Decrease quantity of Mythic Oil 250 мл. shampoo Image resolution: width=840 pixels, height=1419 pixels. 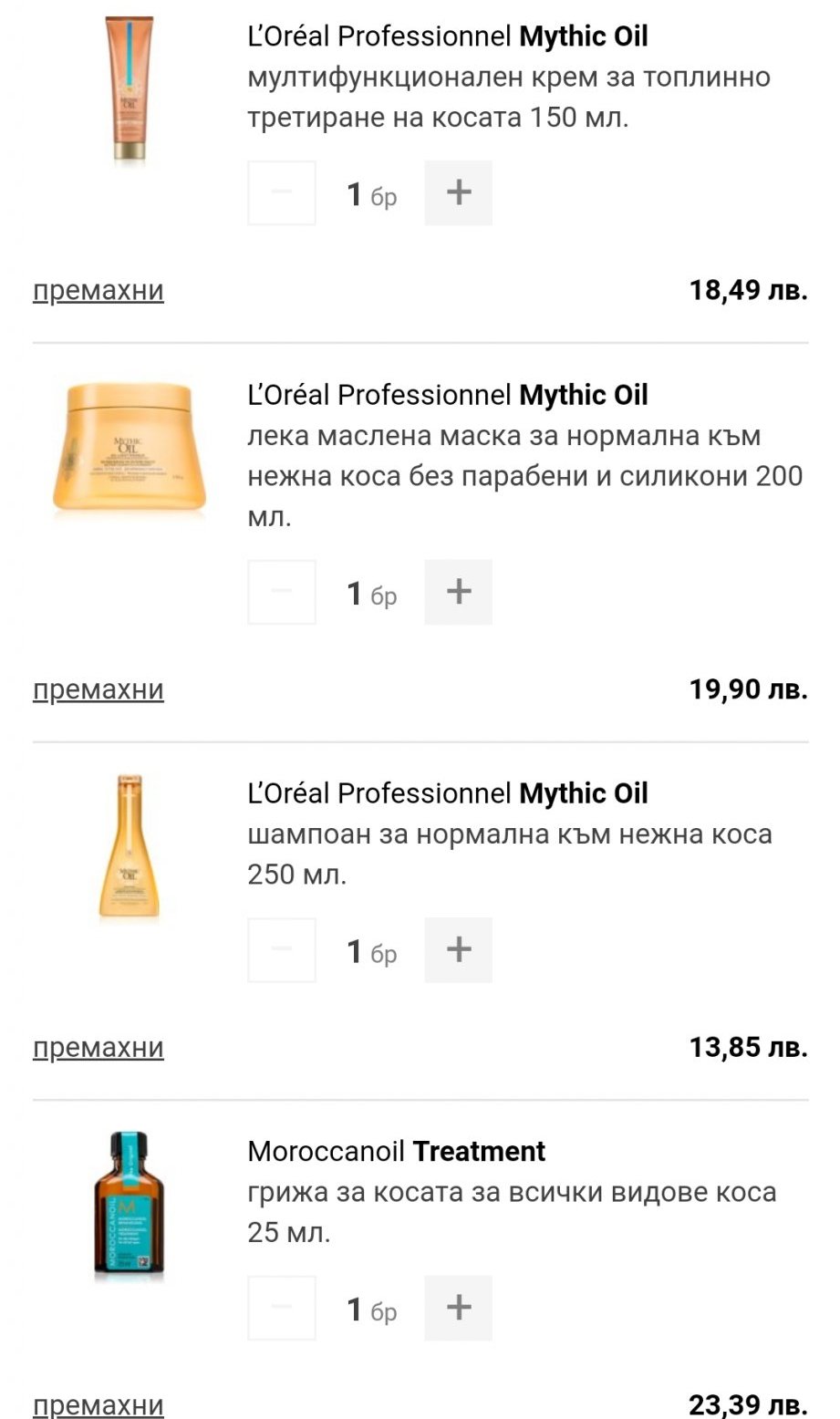(282, 950)
